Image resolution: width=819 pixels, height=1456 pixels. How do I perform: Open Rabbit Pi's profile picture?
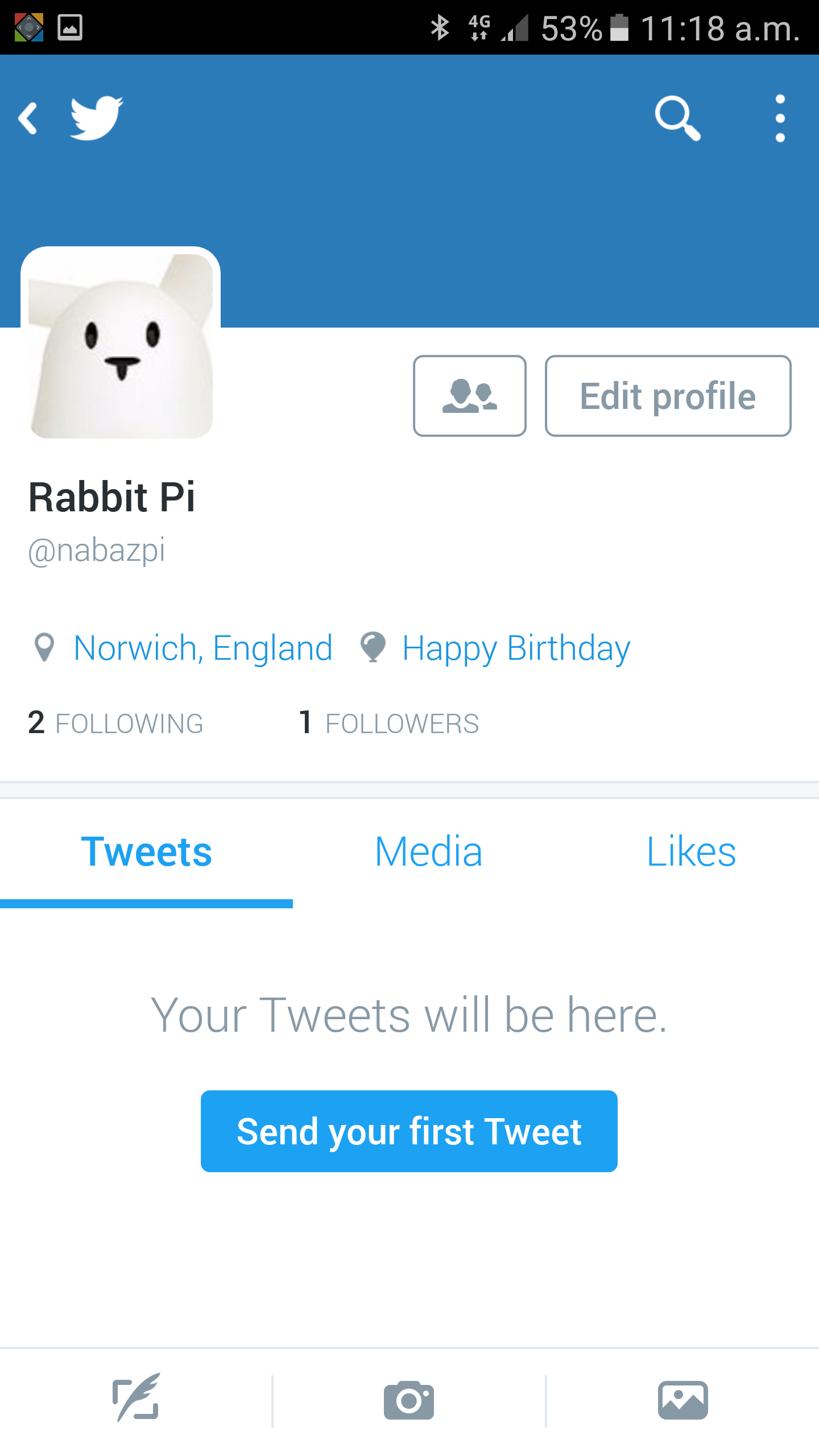pos(121,346)
